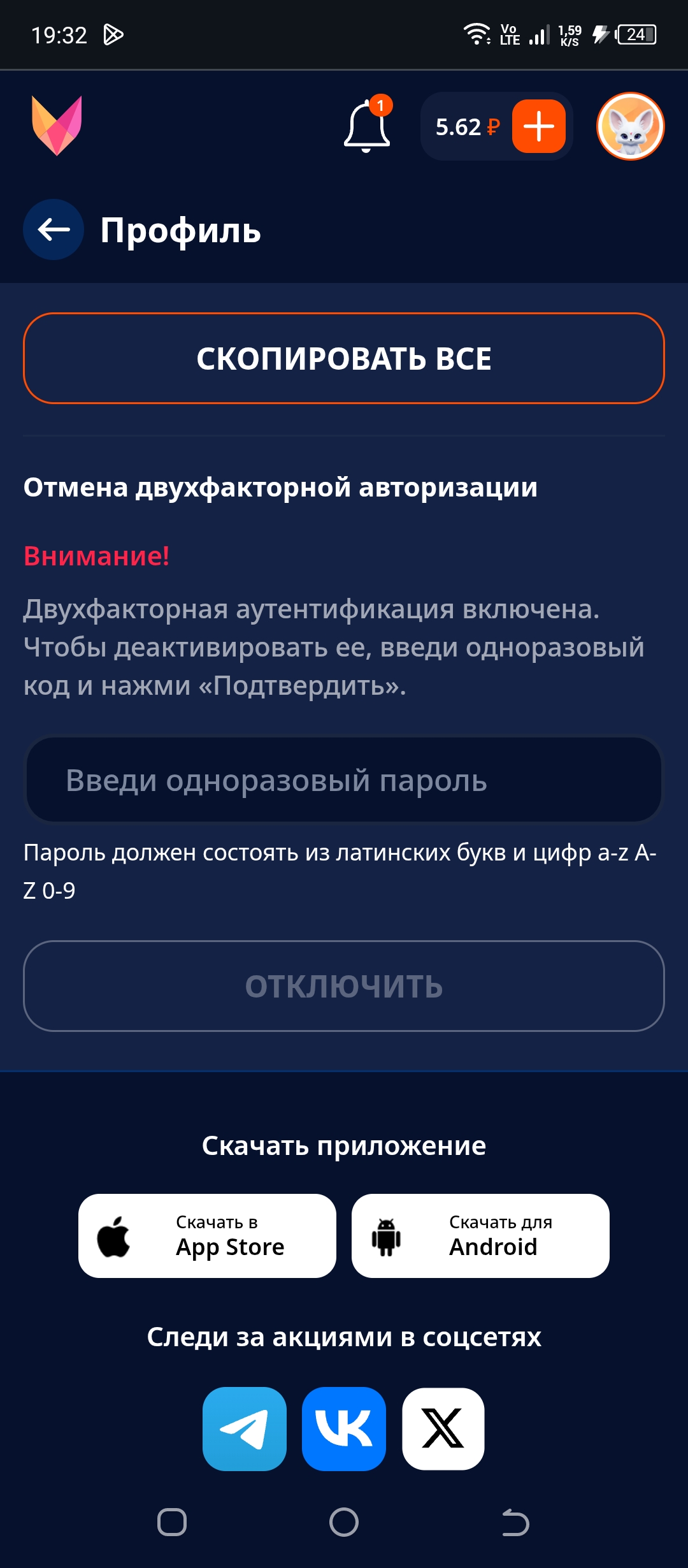Open the fox avatar profile menu
The image size is (688, 1568).
click(x=630, y=126)
